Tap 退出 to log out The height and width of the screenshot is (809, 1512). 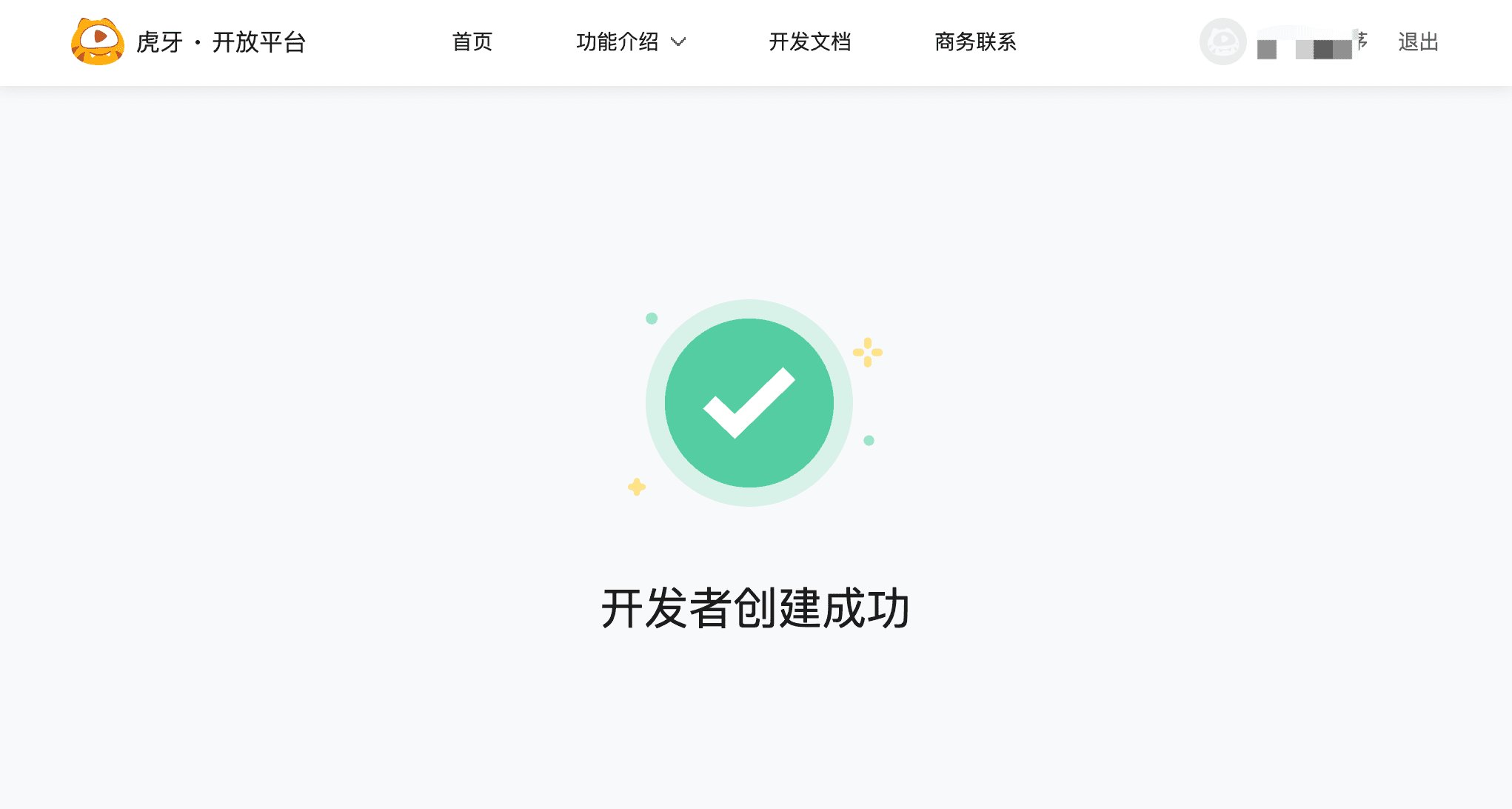point(1417,42)
